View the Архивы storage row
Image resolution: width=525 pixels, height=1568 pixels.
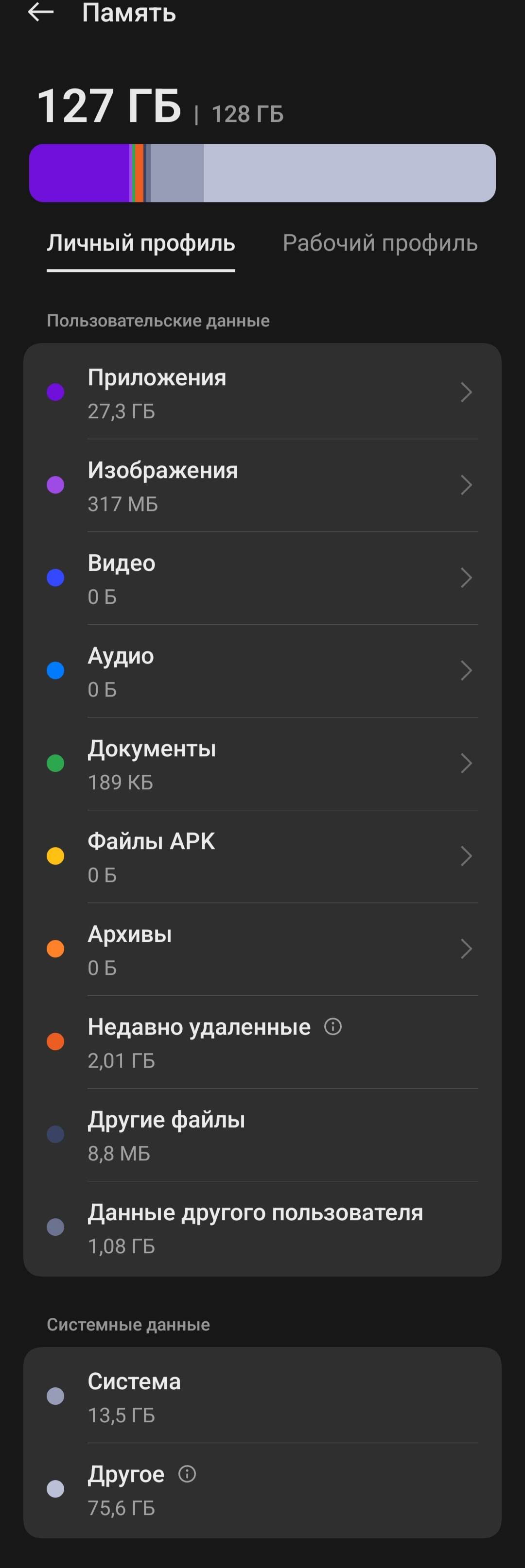(262, 949)
